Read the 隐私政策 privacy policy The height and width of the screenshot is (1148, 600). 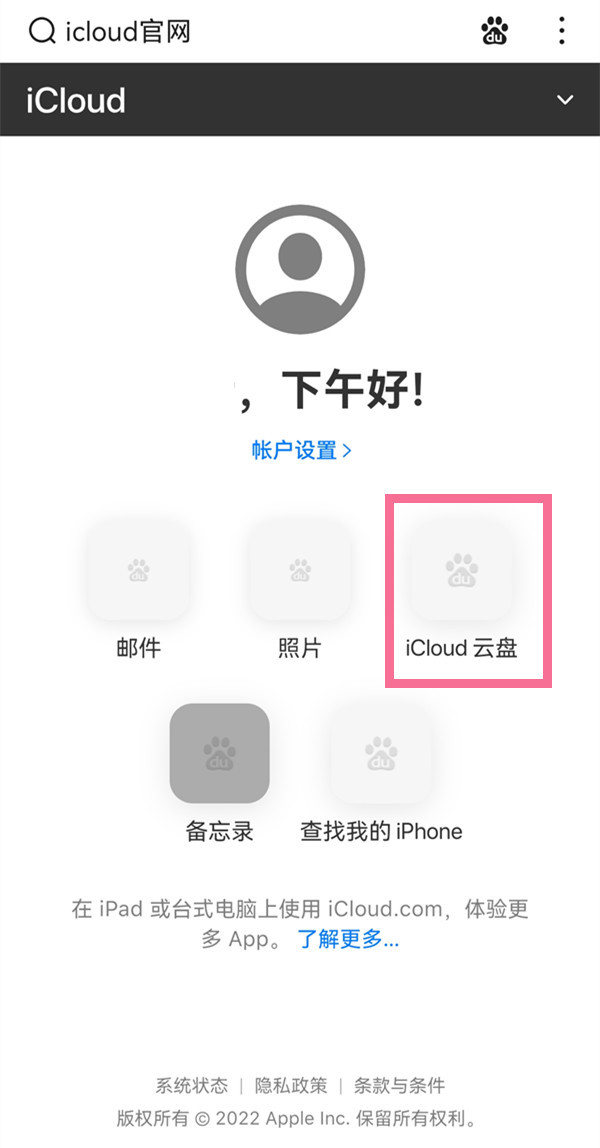pyautogui.click(x=291, y=1086)
